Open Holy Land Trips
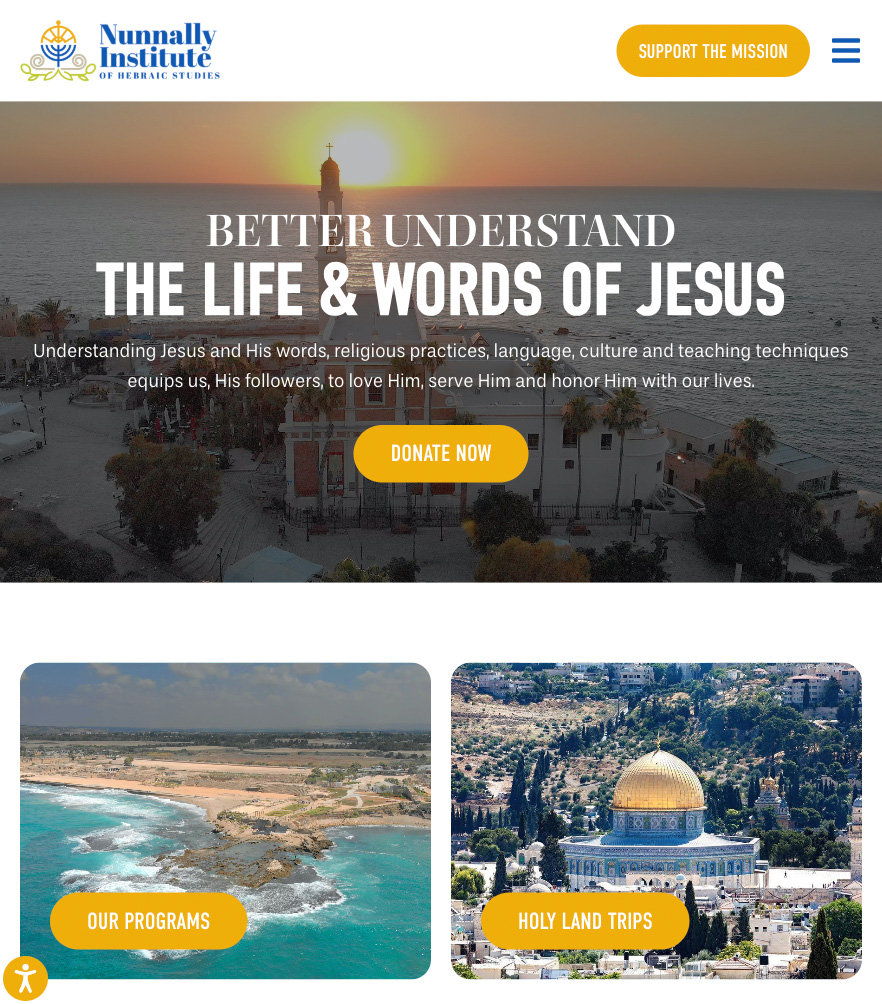Image resolution: width=882 pixels, height=1004 pixels. coord(585,921)
